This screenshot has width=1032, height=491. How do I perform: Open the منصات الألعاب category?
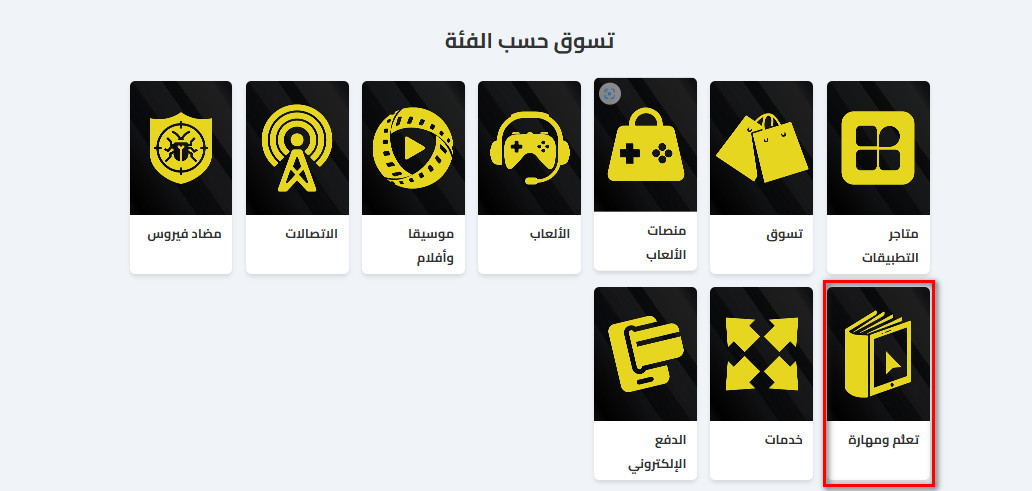tap(645, 173)
